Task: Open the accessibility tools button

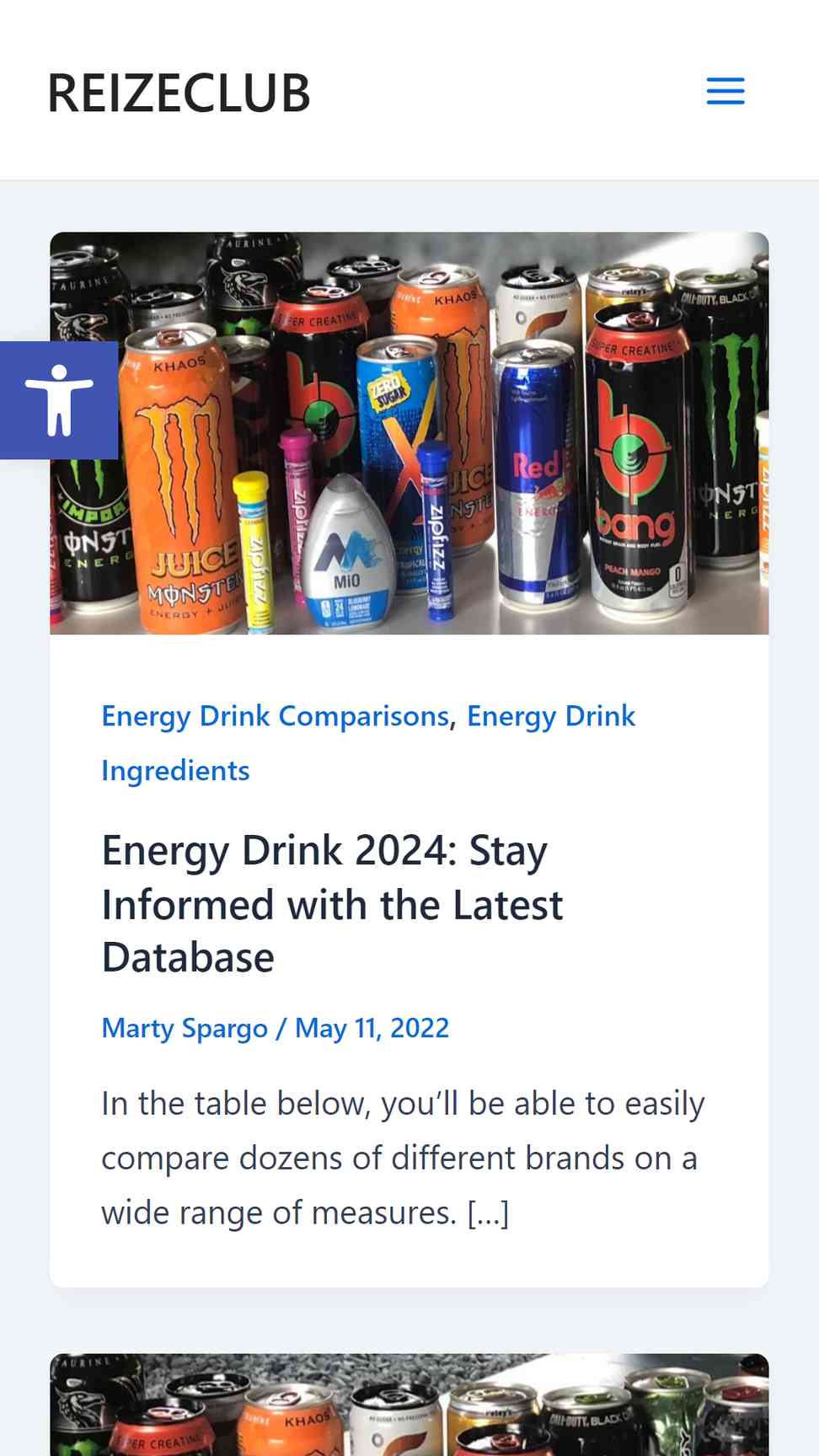Action: click(x=59, y=400)
